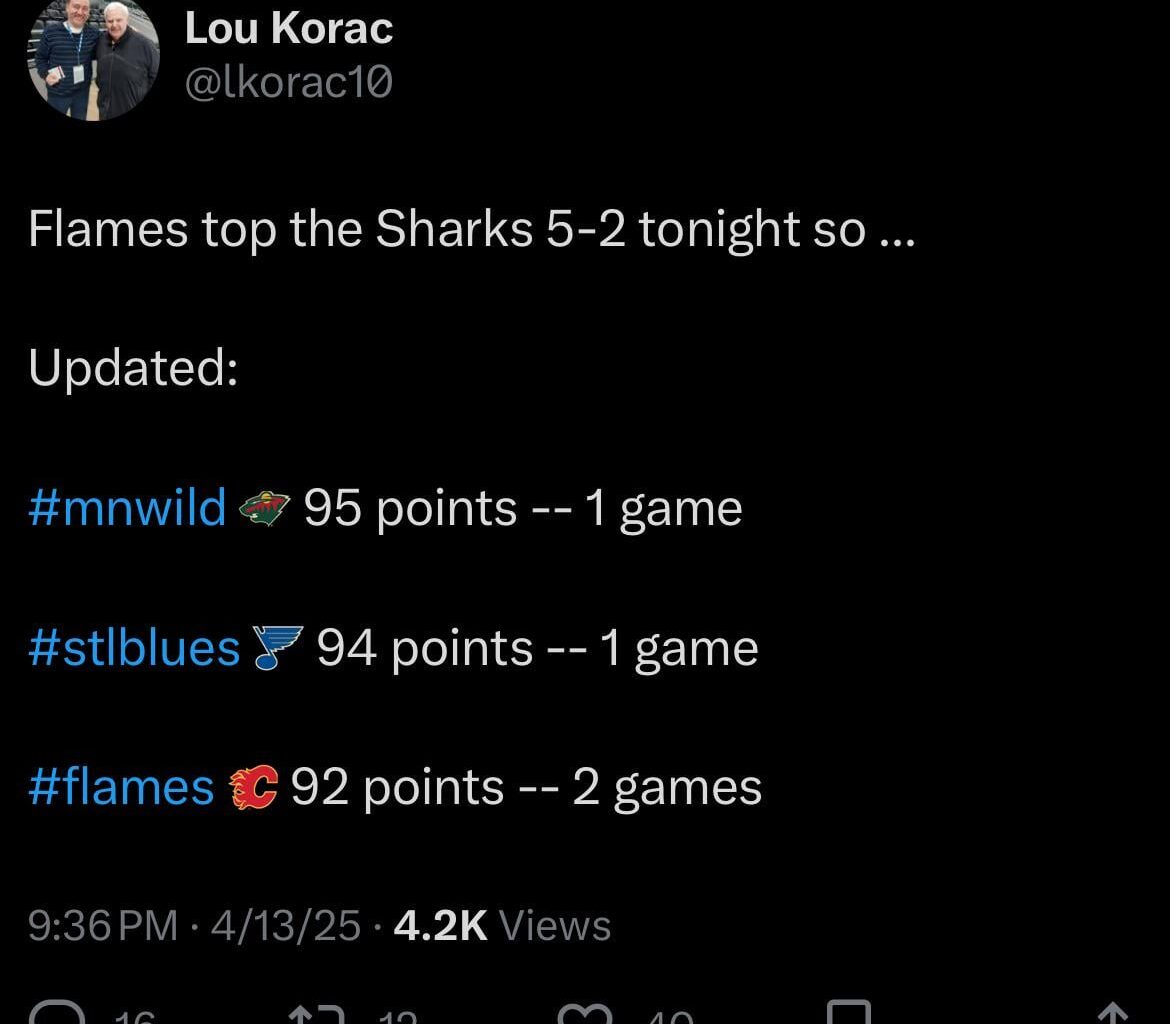1170x1024 pixels.
Task: Share this tweet
Action: [1112, 1012]
